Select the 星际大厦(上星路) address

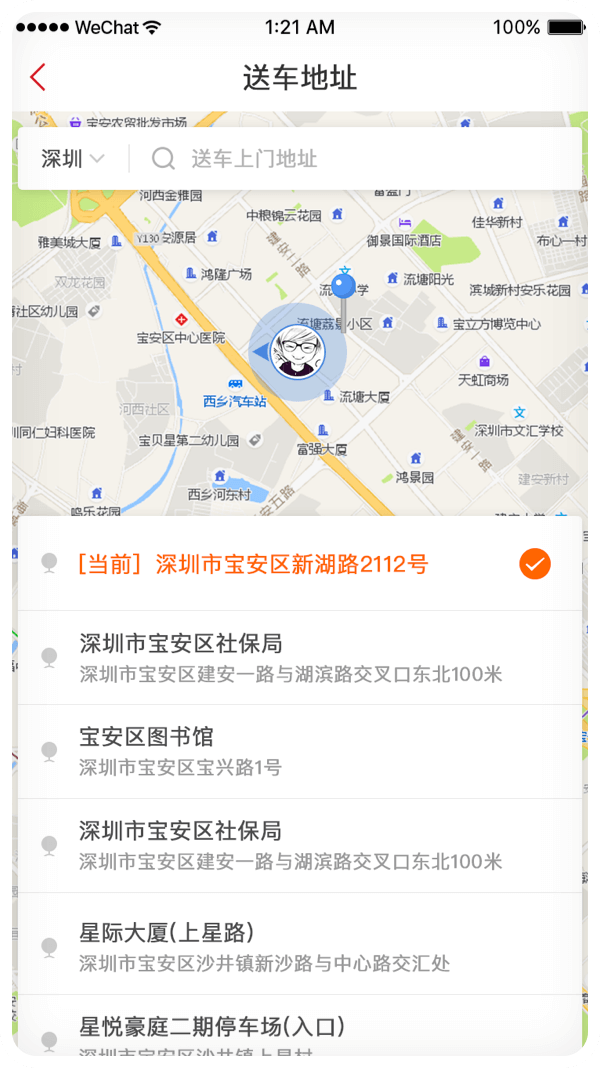click(300, 946)
